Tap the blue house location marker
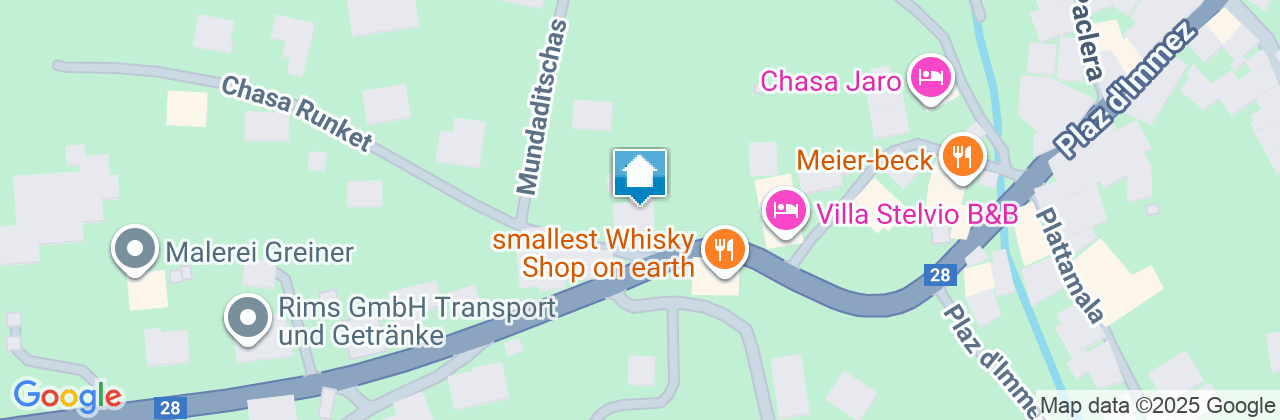 tap(639, 176)
